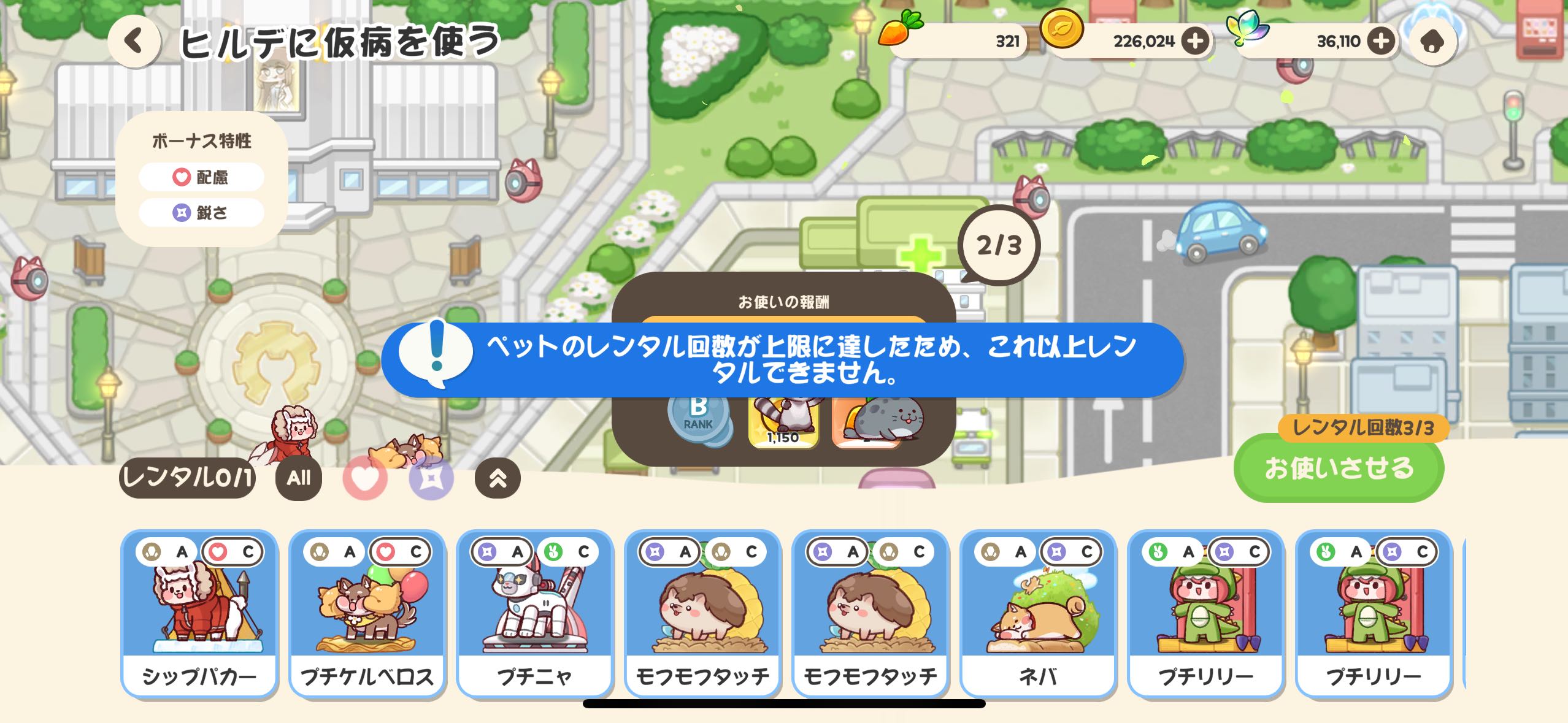The height and width of the screenshot is (723, 1568).
Task: Go back with the arrow button
Action: click(134, 41)
